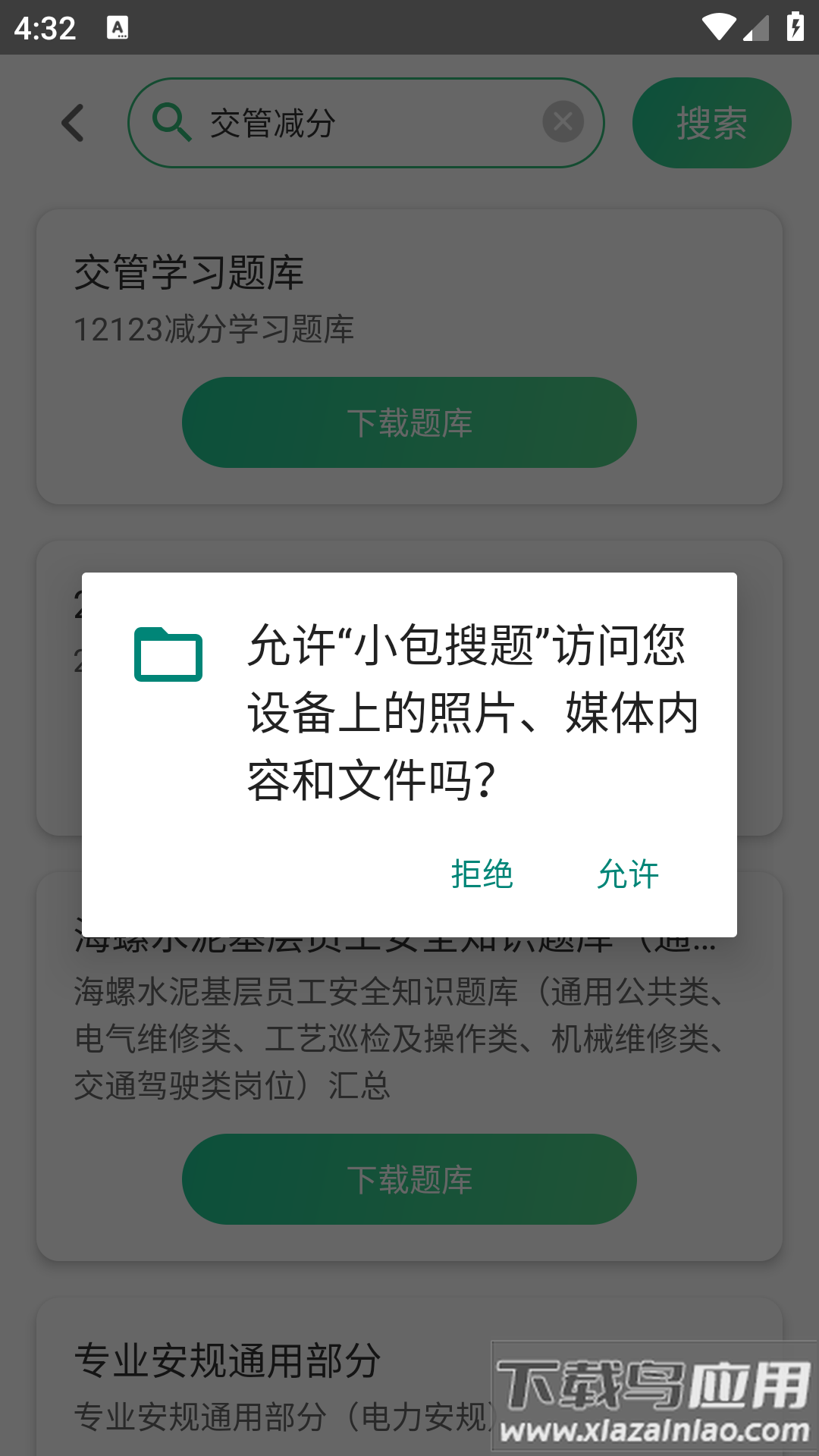
Task: Clear the search text with the X icon
Action: click(x=563, y=122)
